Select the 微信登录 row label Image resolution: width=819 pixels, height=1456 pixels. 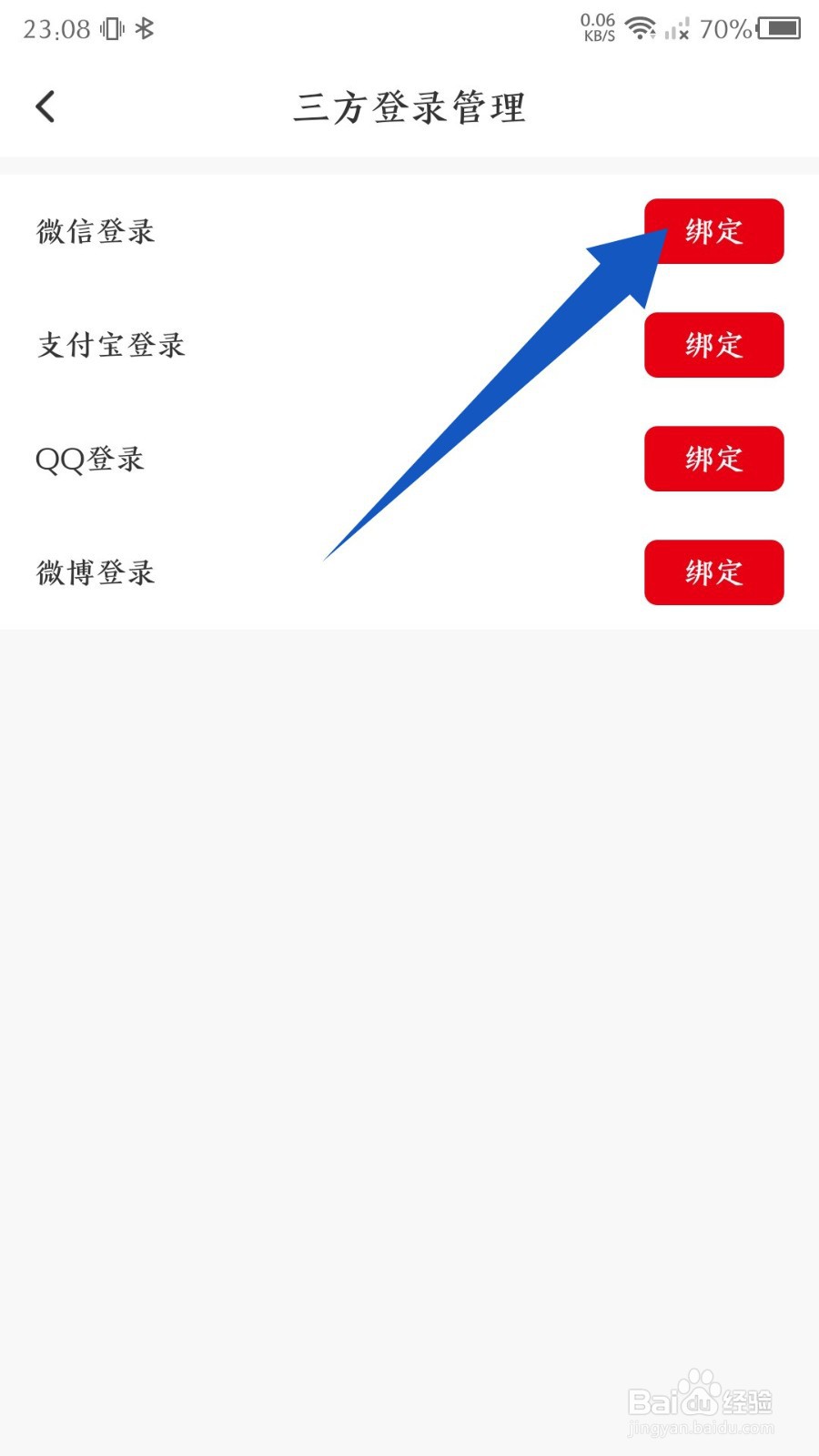[x=95, y=232]
